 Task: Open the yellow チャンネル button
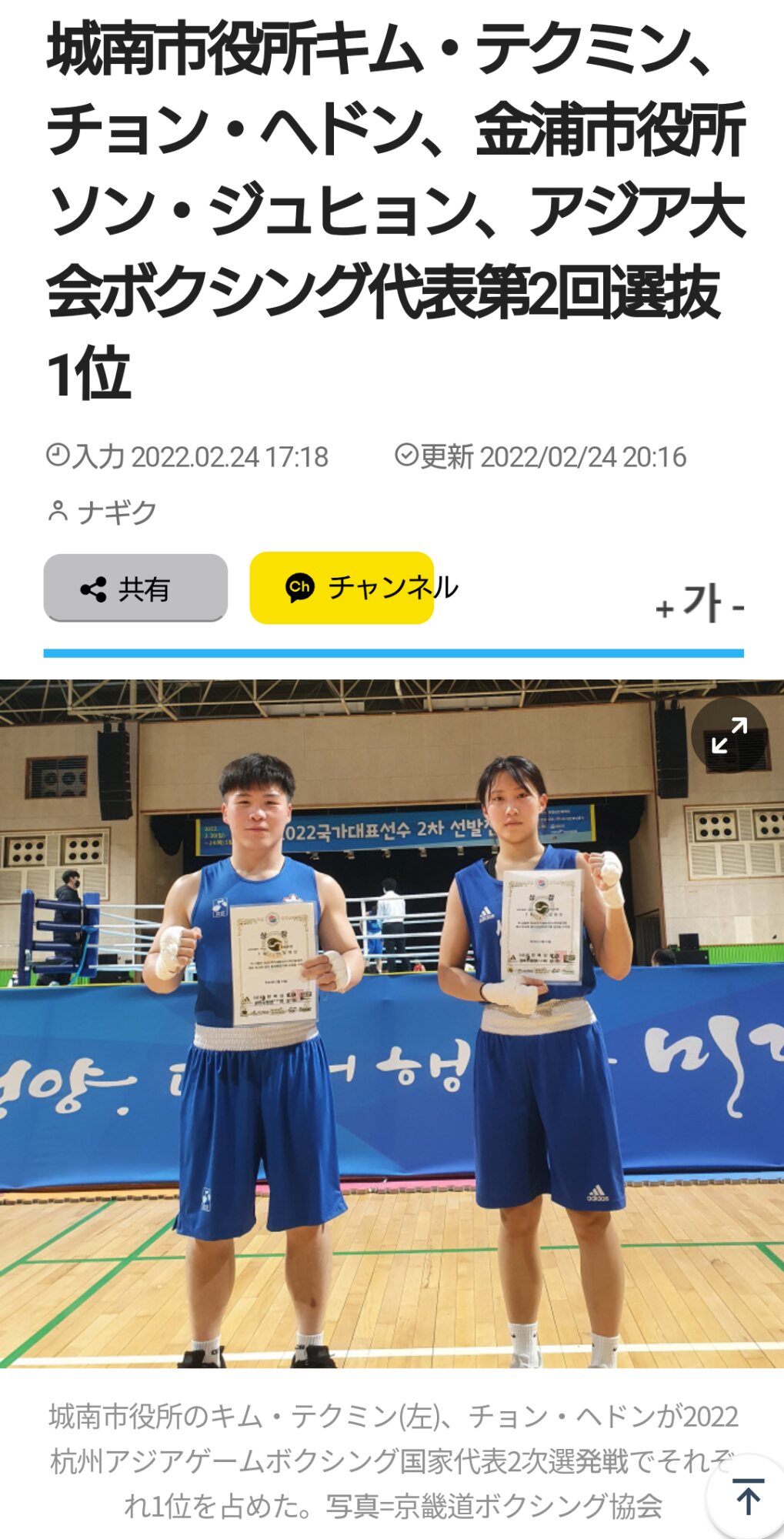(342, 588)
